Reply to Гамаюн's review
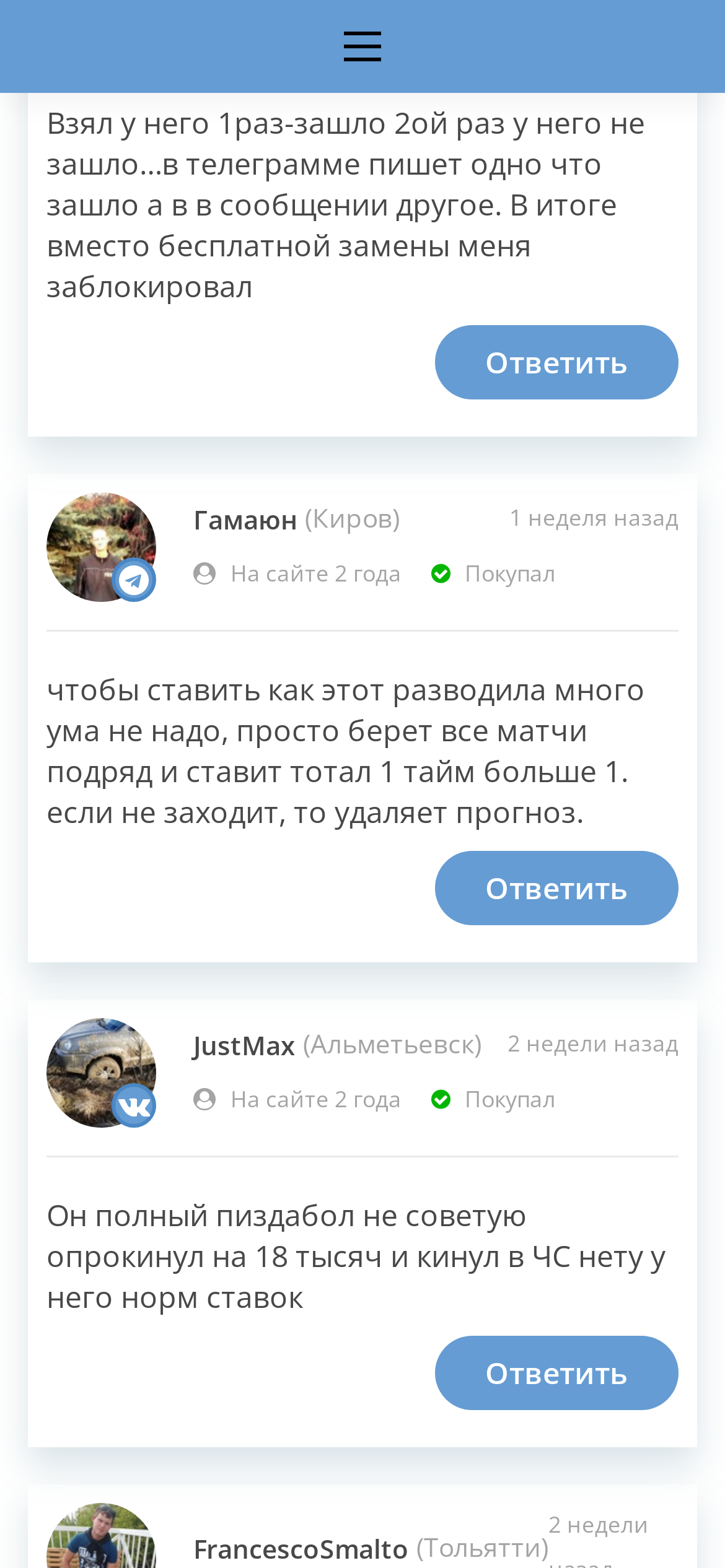Screen dimensions: 725x1568 click(556, 888)
